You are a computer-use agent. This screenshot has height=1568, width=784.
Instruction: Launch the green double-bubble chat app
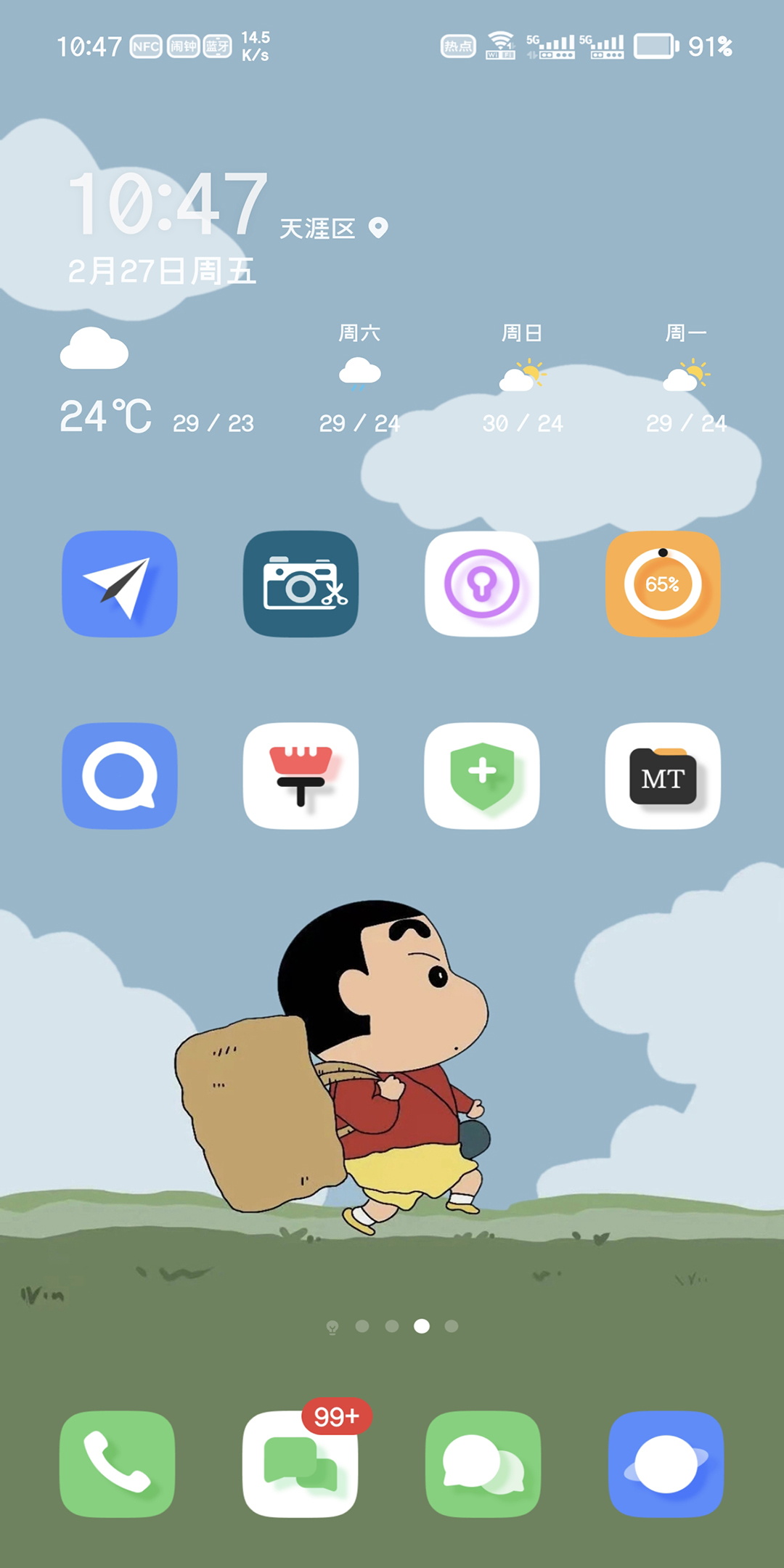point(483,1463)
